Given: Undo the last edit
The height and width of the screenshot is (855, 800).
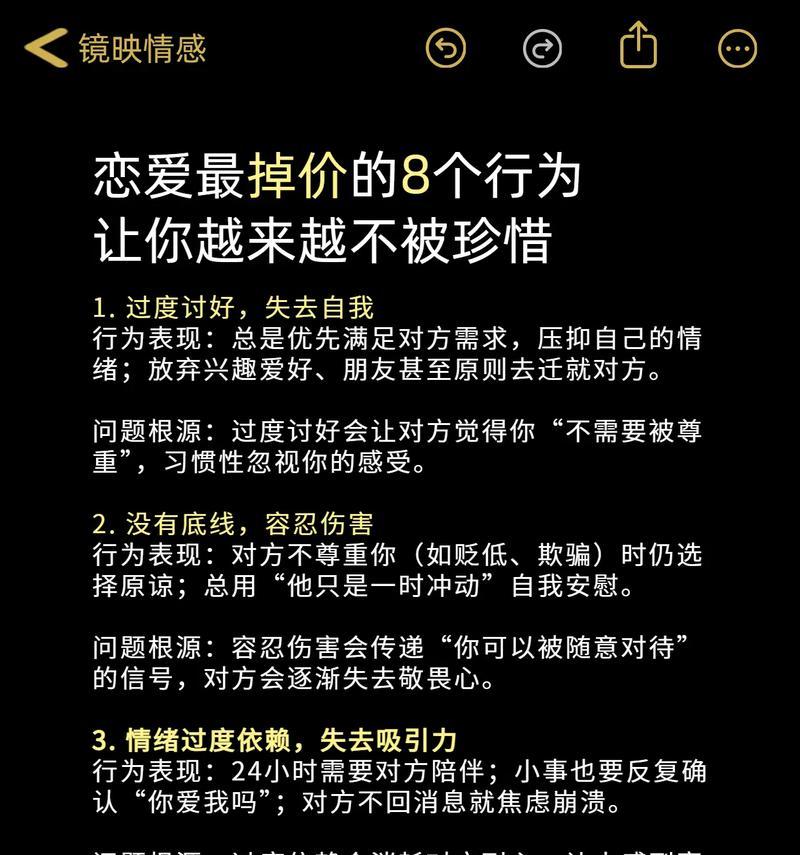Looking at the screenshot, I should pos(445,48).
